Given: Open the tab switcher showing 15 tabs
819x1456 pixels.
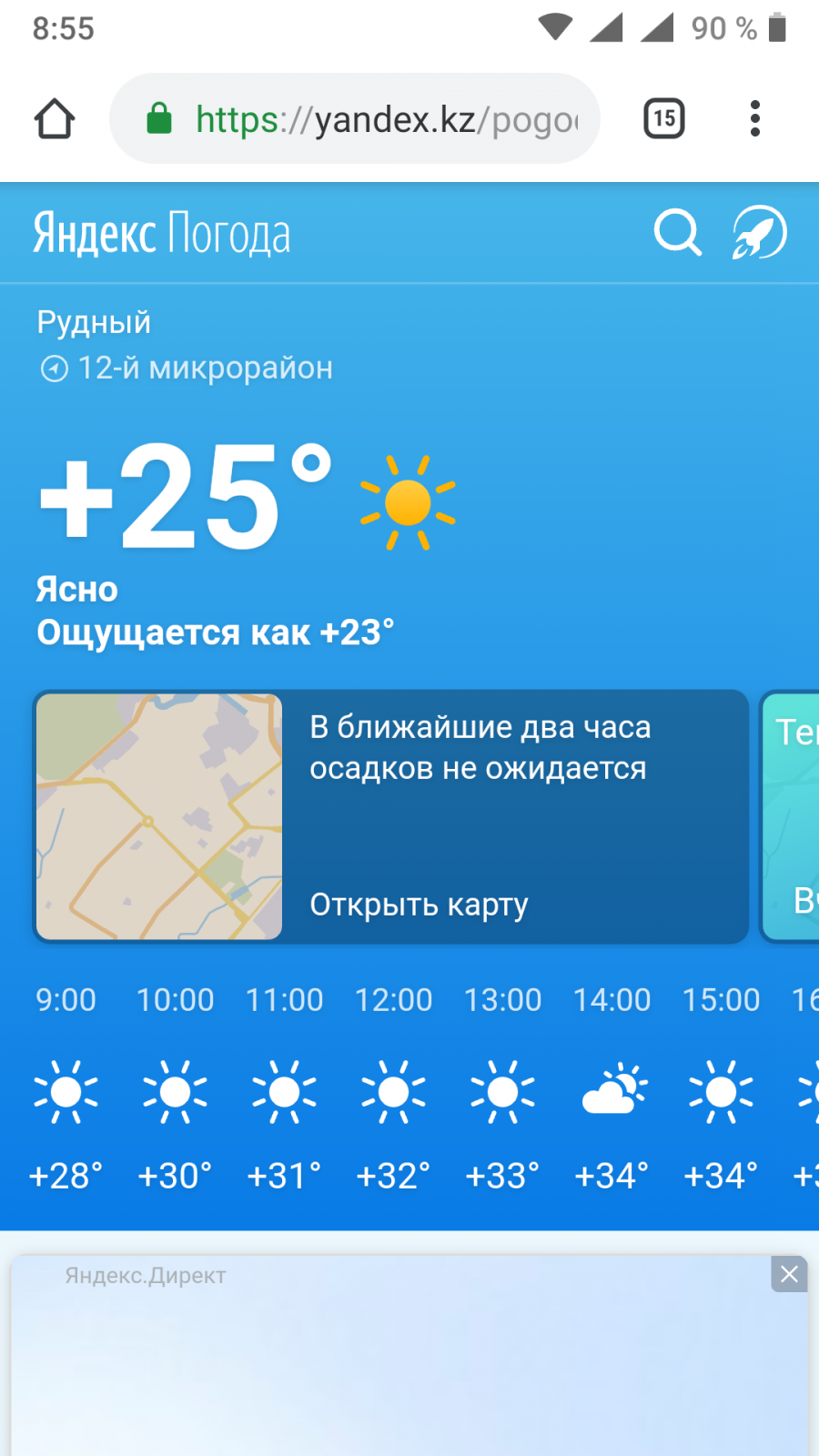Looking at the screenshot, I should coord(664,119).
